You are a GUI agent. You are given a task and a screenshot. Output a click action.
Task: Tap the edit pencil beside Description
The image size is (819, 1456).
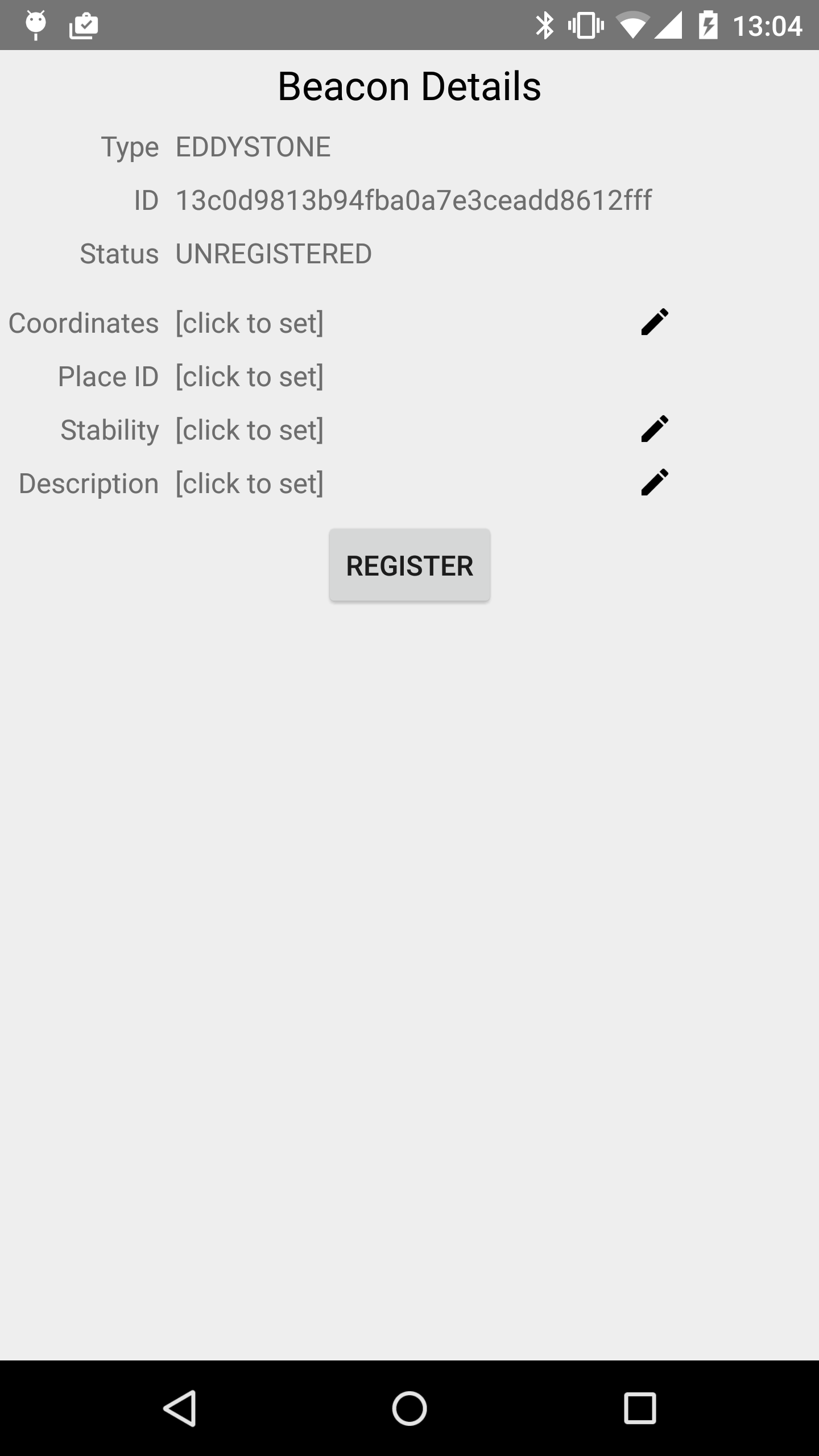[x=655, y=482]
